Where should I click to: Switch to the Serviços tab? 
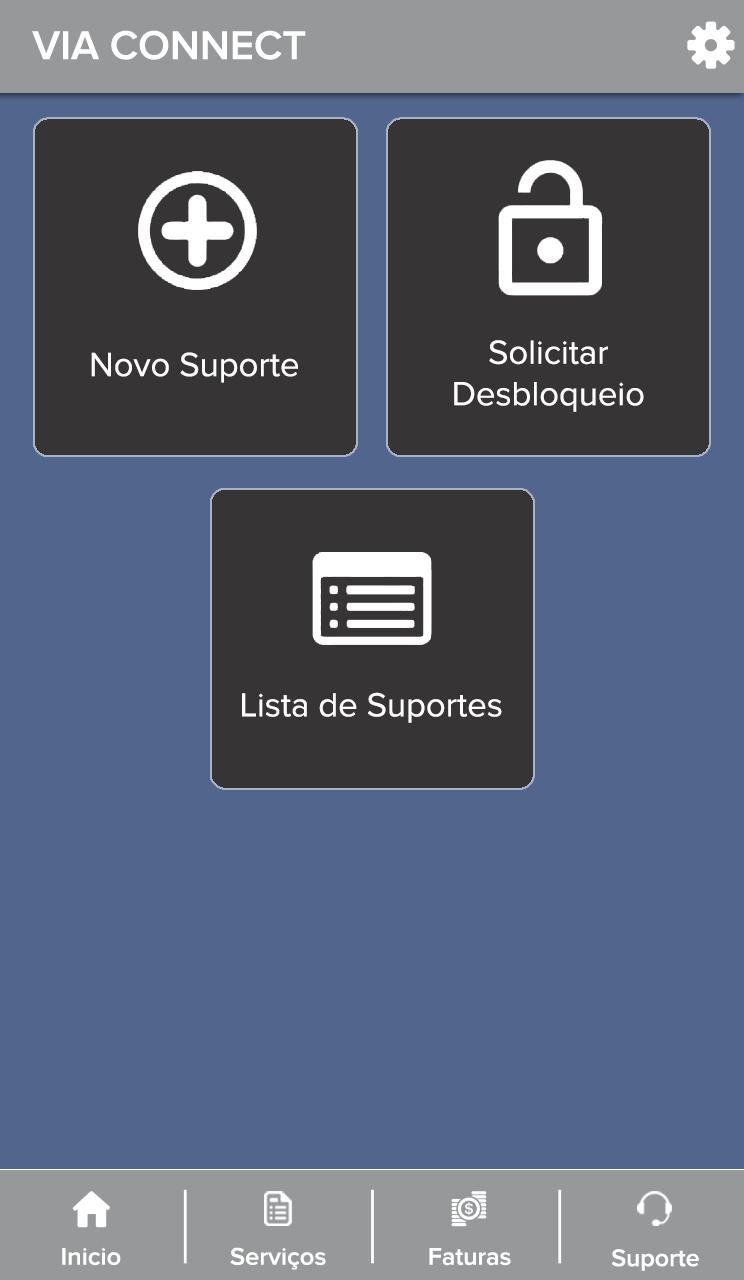278,1228
